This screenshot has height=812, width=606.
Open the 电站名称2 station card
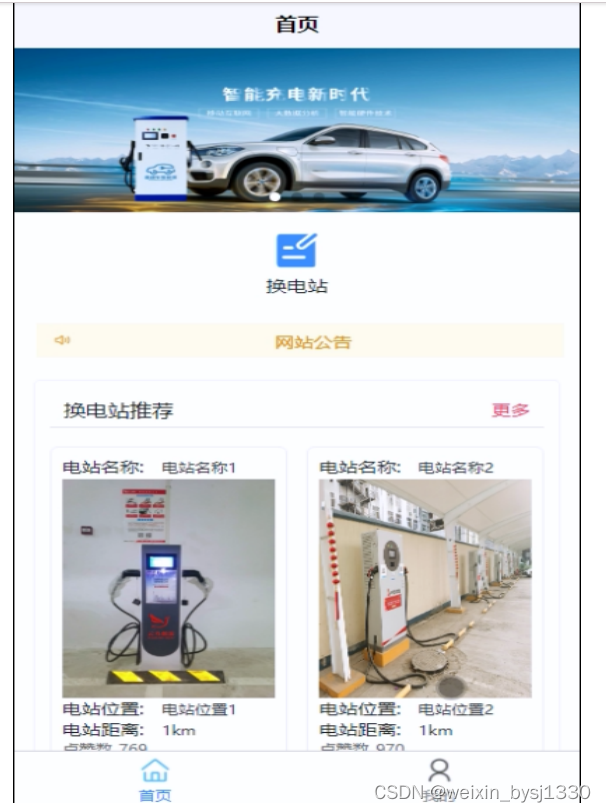coord(425,587)
